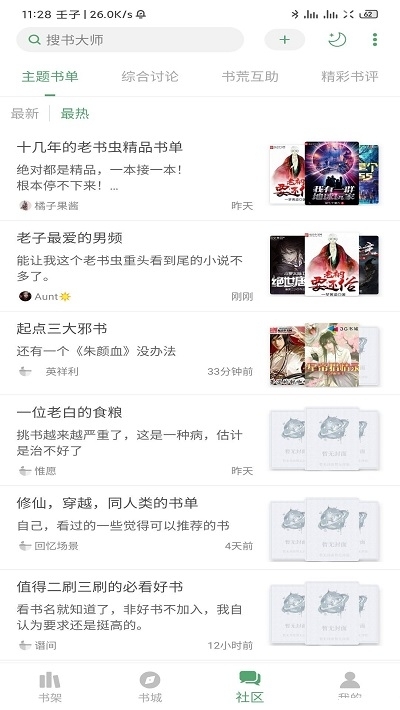The width and height of the screenshot is (400, 710).
Task: Open the 精彩书评 tab
Action: coord(350,77)
